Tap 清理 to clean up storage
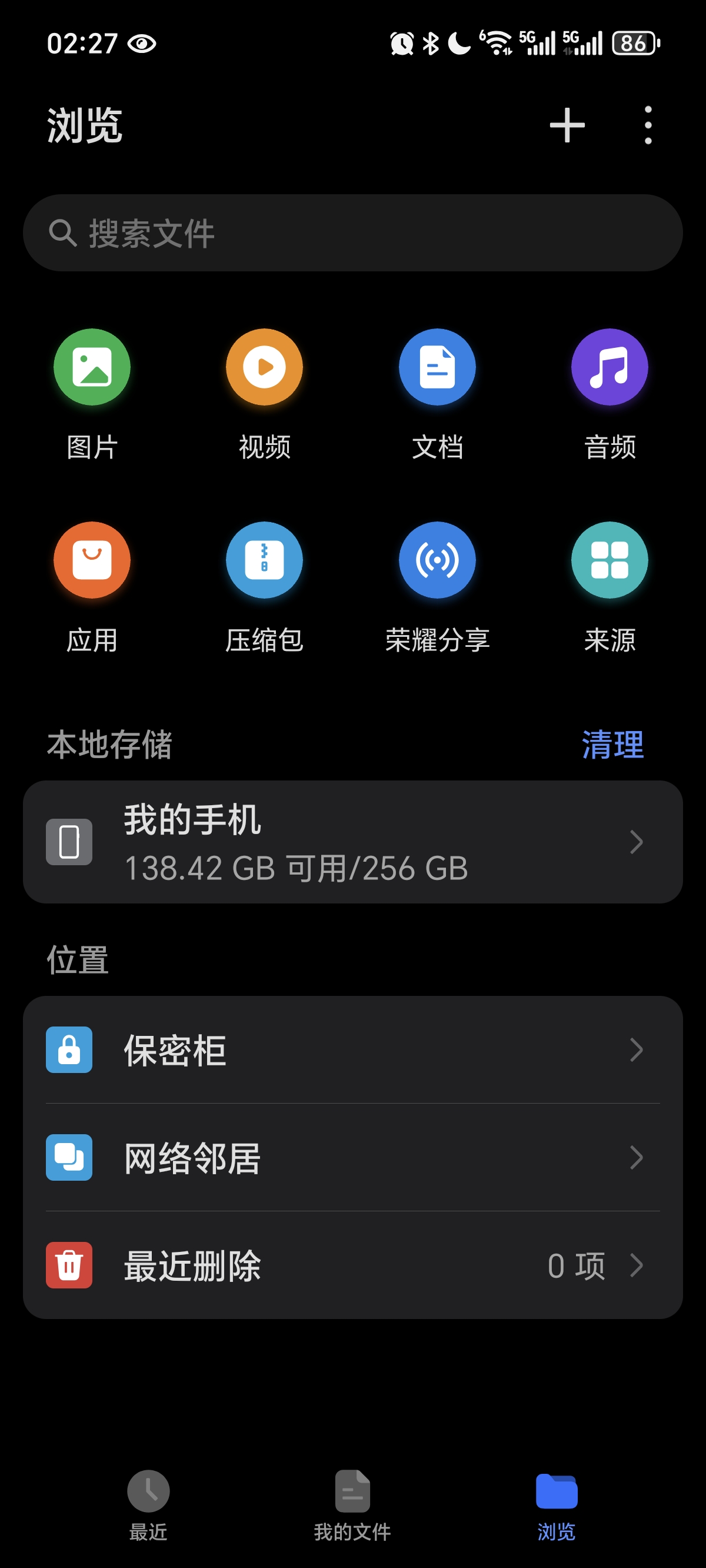The height and width of the screenshot is (1568, 706). click(x=611, y=745)
